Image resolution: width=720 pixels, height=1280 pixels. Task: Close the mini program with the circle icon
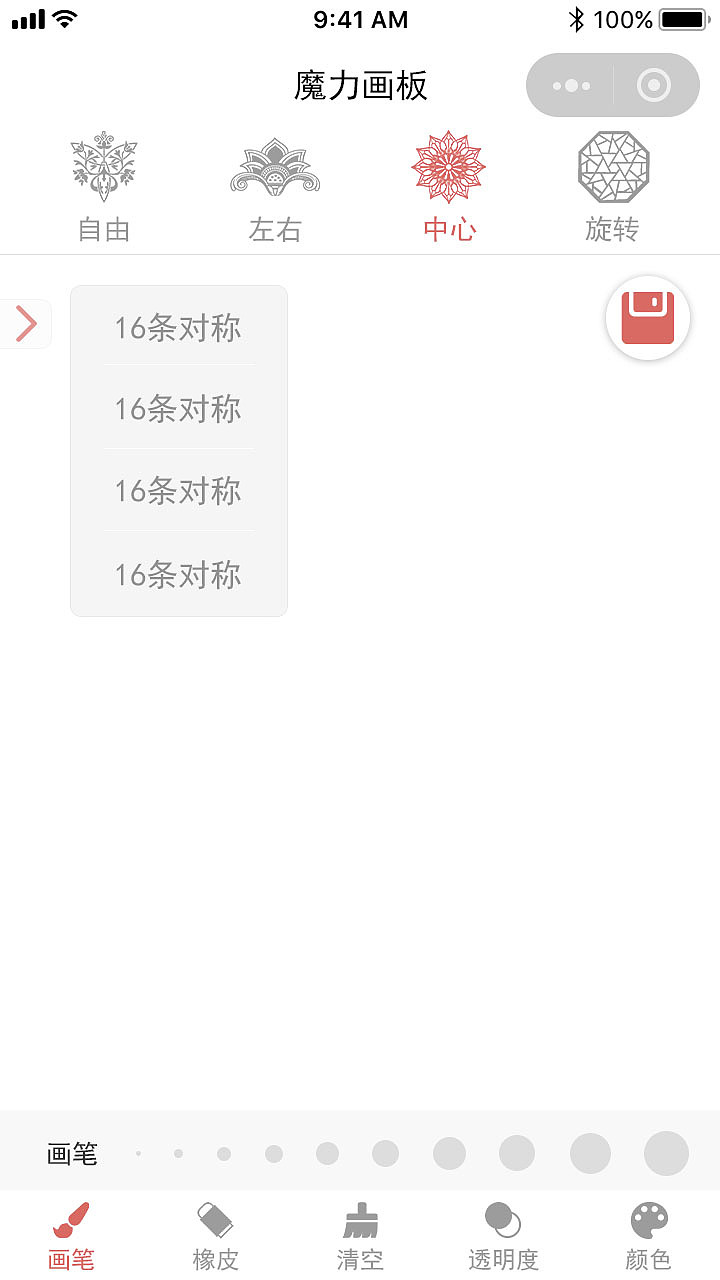[x=654, y=86]
